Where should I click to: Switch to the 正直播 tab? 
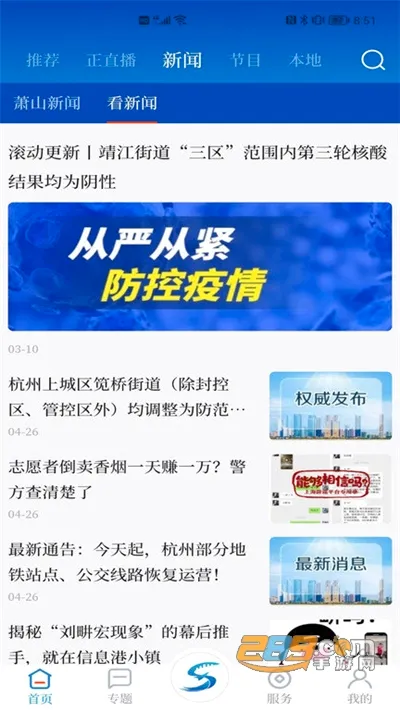pyautogui.click(x=112, y=60)
